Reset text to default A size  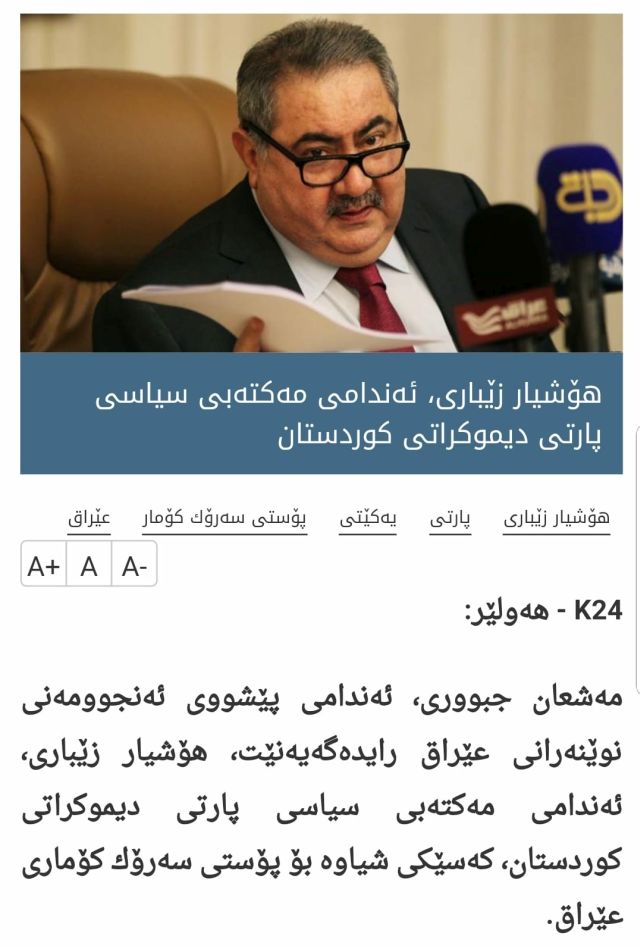click(x=89, y=567)
